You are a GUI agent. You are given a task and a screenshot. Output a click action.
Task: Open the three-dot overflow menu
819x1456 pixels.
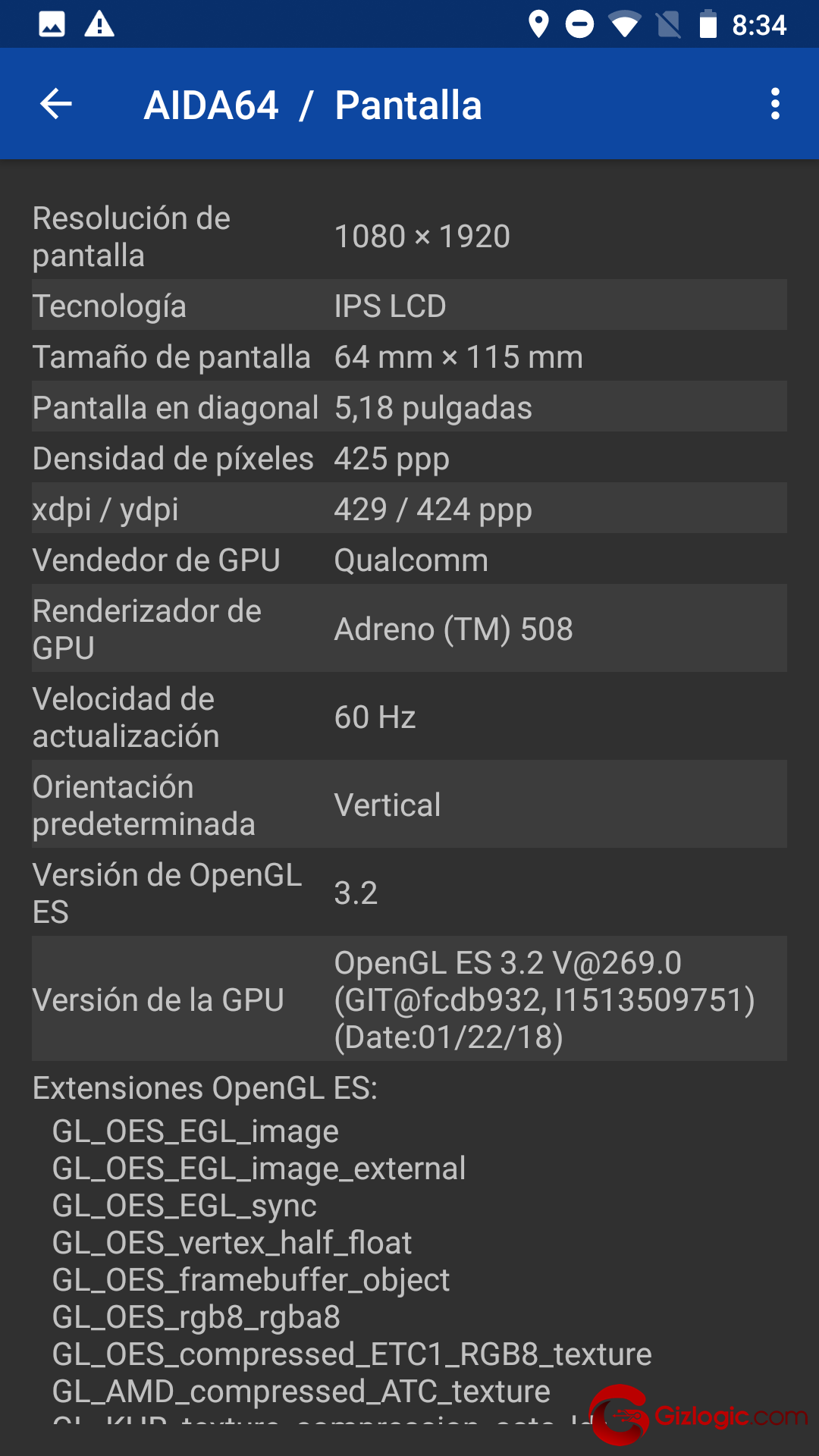pos(774,104)
